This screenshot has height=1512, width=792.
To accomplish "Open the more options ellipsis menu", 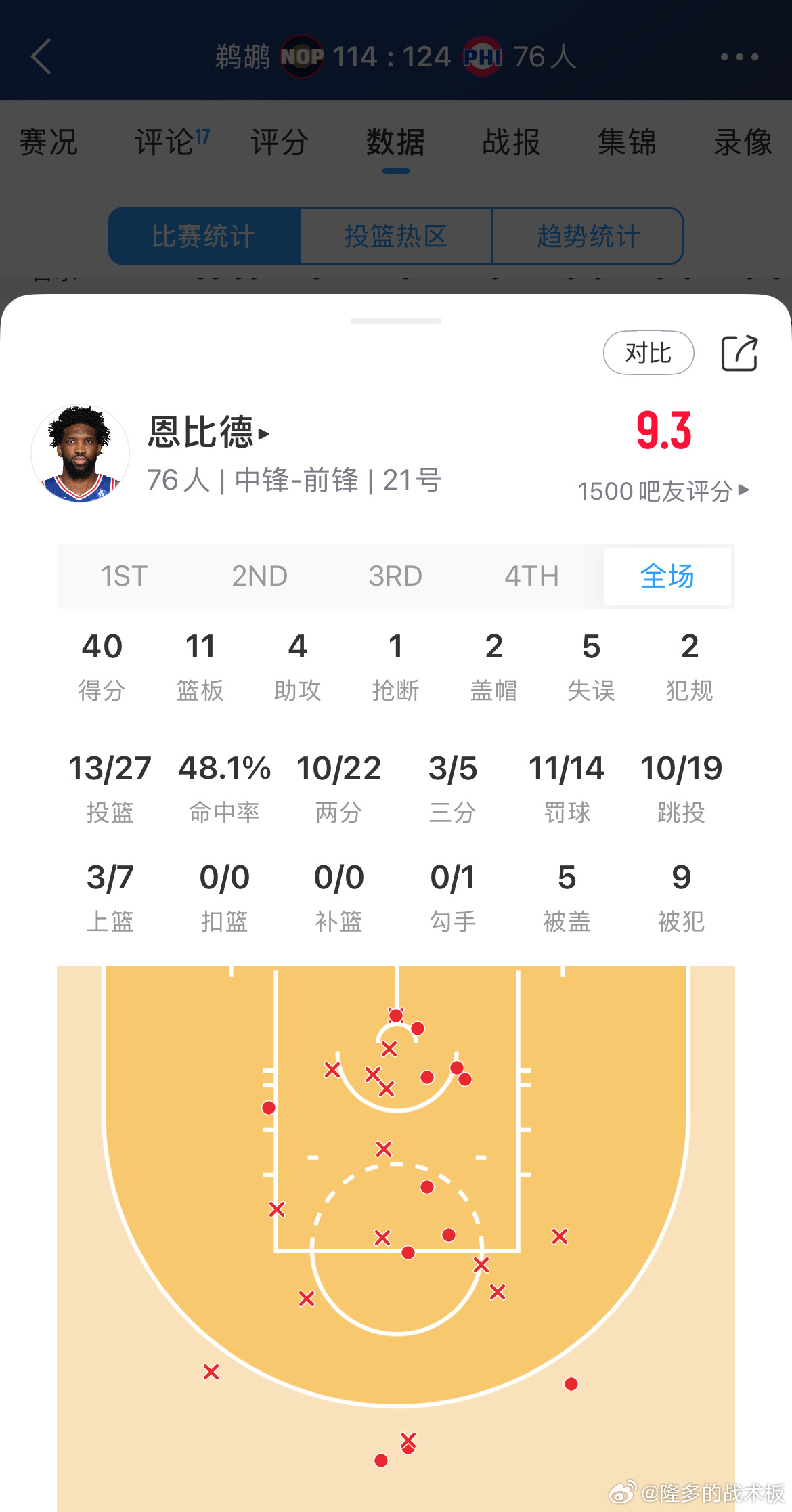I will (x=740, y=57).
